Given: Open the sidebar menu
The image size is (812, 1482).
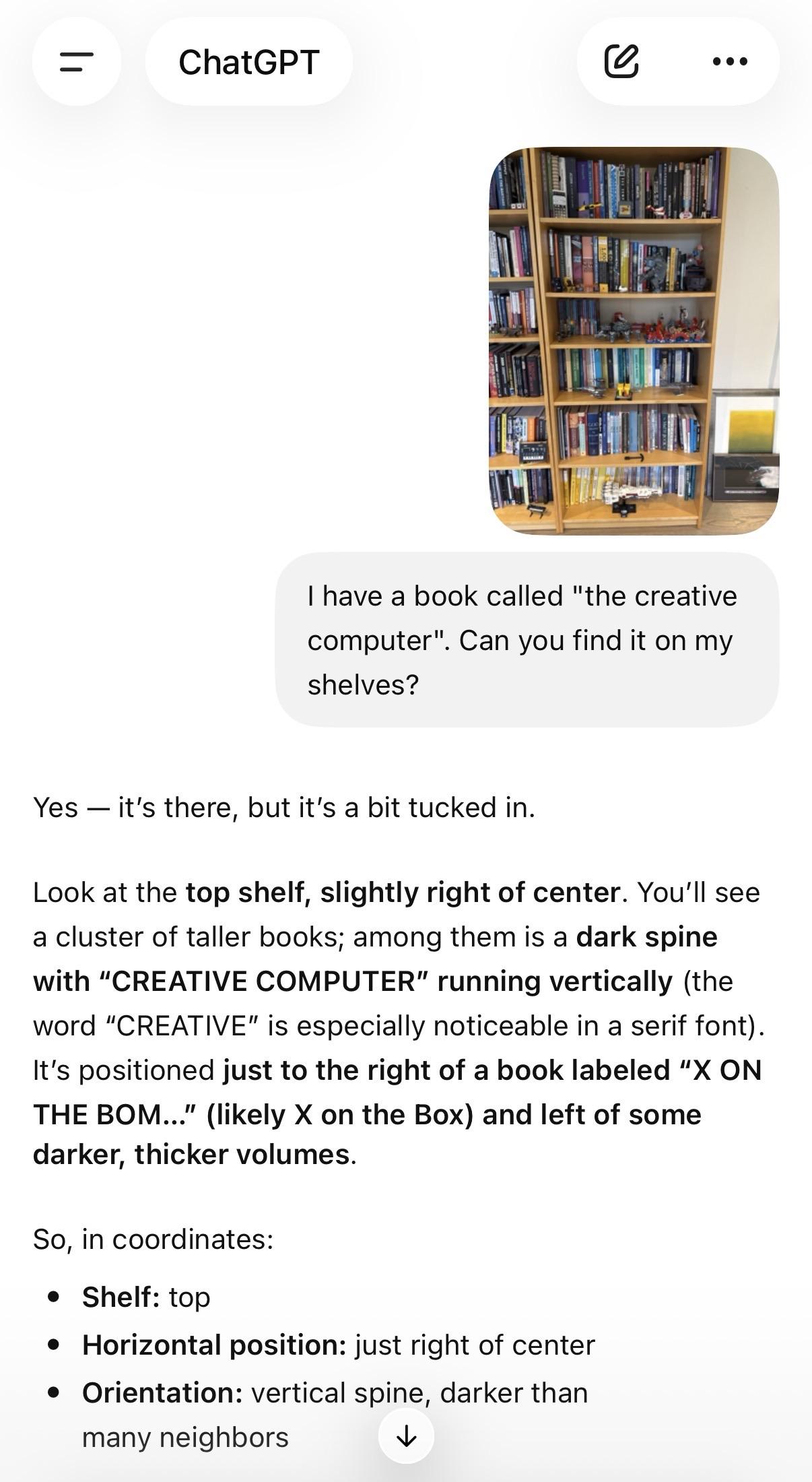Looking at the screenshot, I should pos(76,62).
